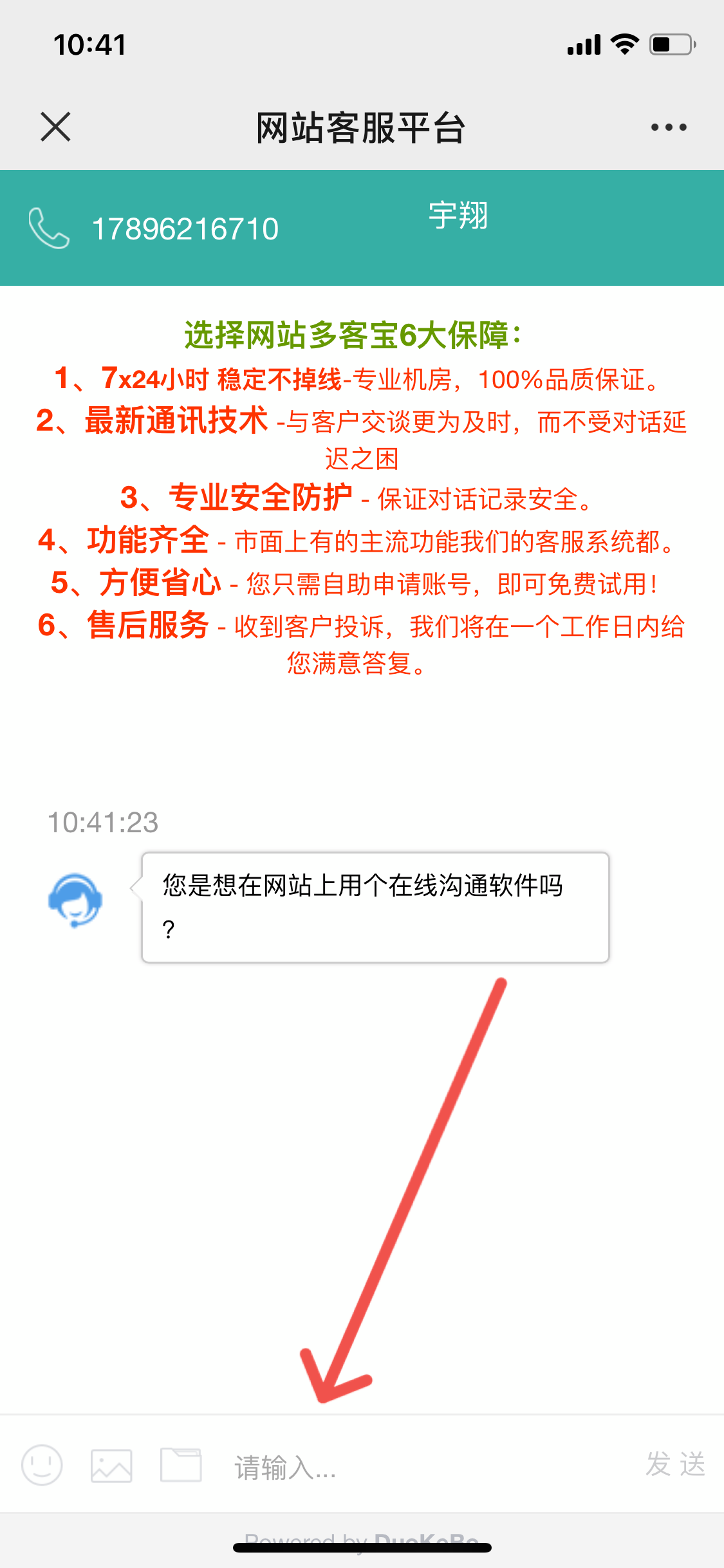Attach a file via folder icon
Viewport: 724px width, 1568px height.
click(x=181, y=1465)
